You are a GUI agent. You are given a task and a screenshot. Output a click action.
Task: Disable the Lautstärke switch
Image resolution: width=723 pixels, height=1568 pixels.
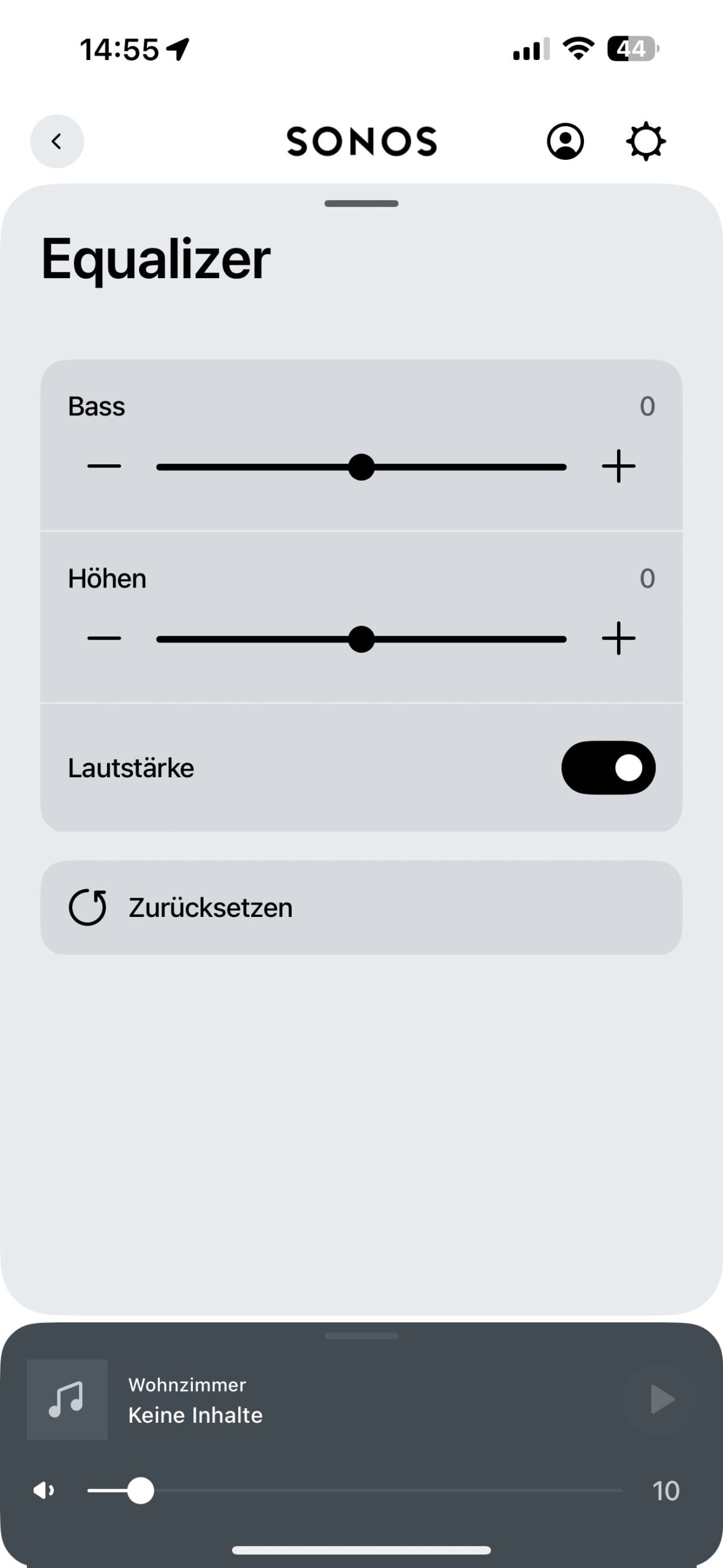pos(608,767)
